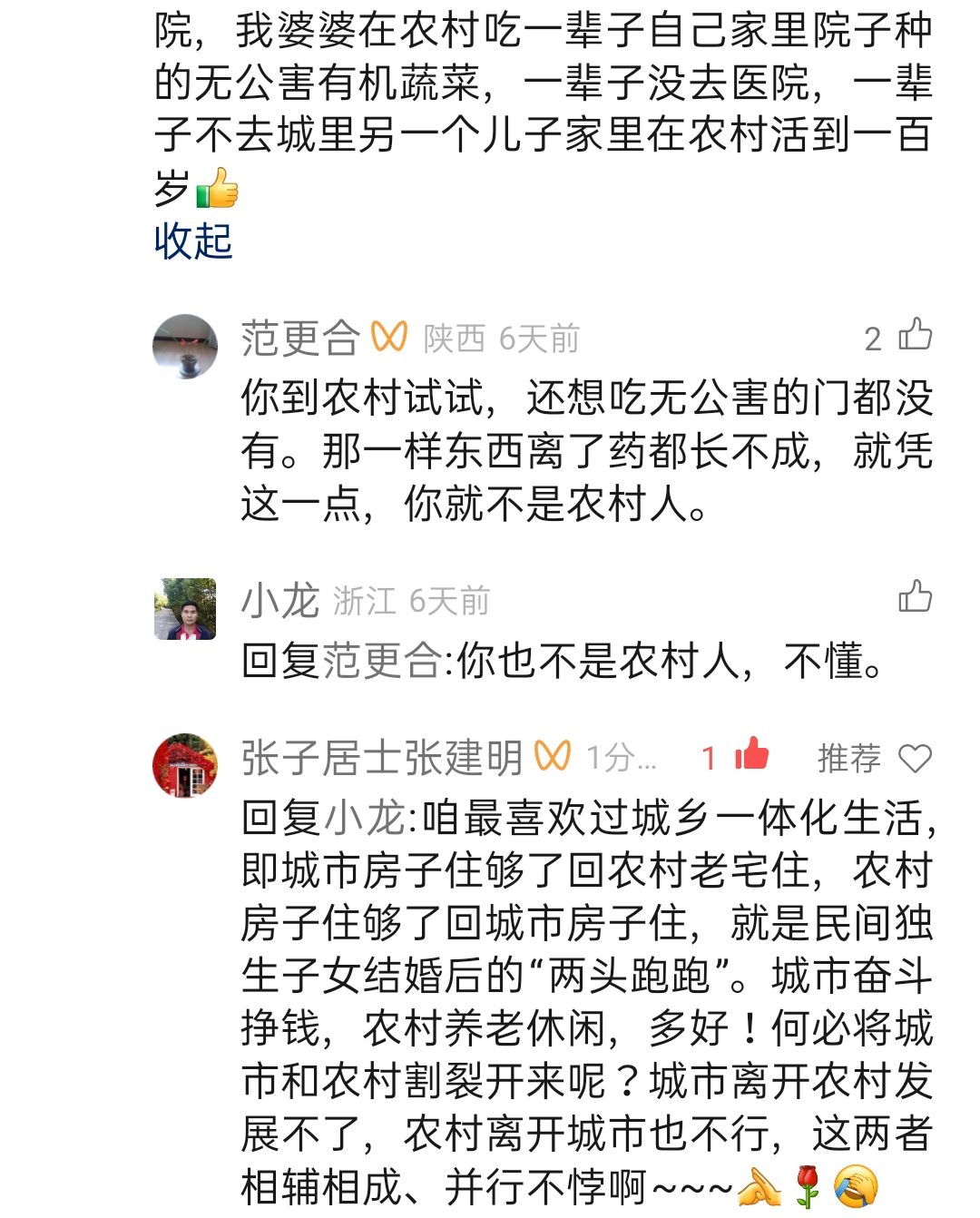Open the username 范更合 above the comment

pos(300,339)
